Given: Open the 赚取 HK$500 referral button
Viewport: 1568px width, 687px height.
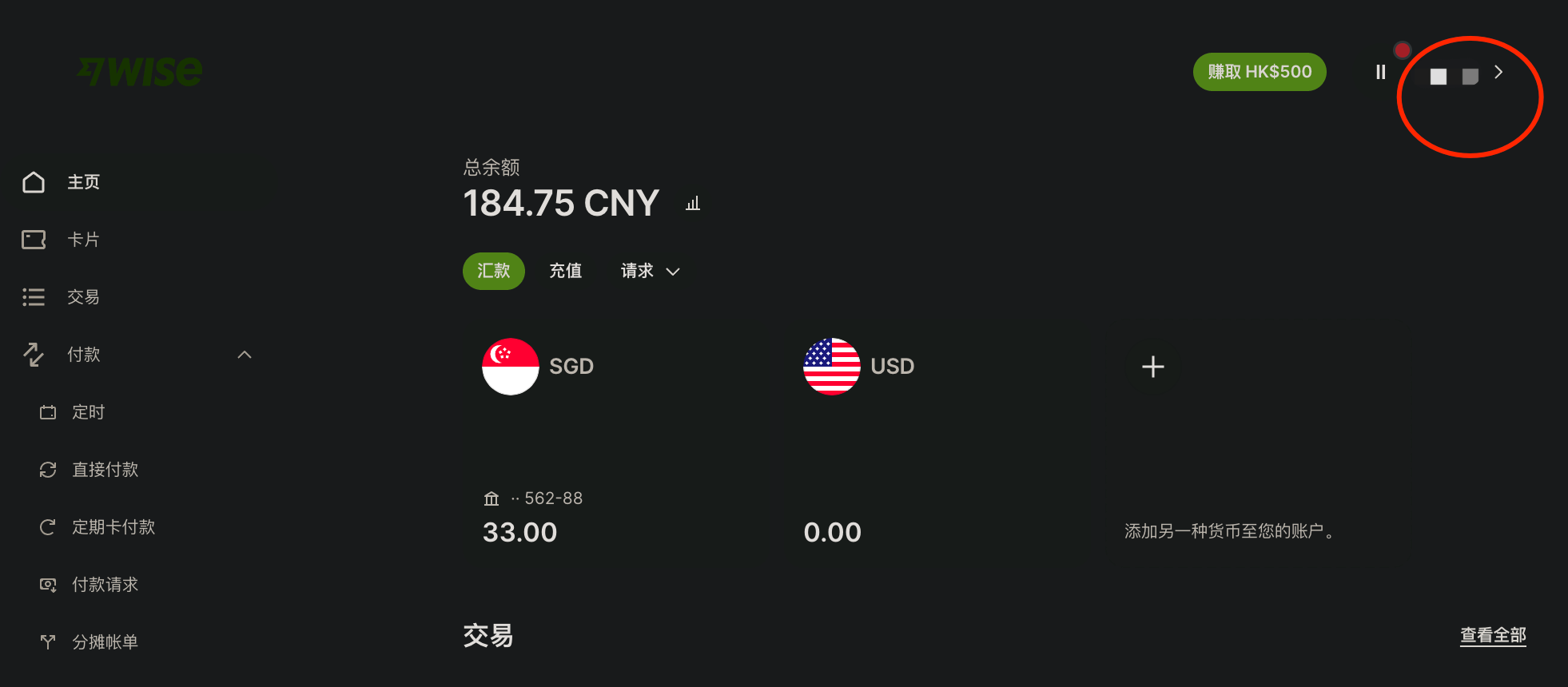Looking at the screenshot, I should click(x=1260, y=72).
